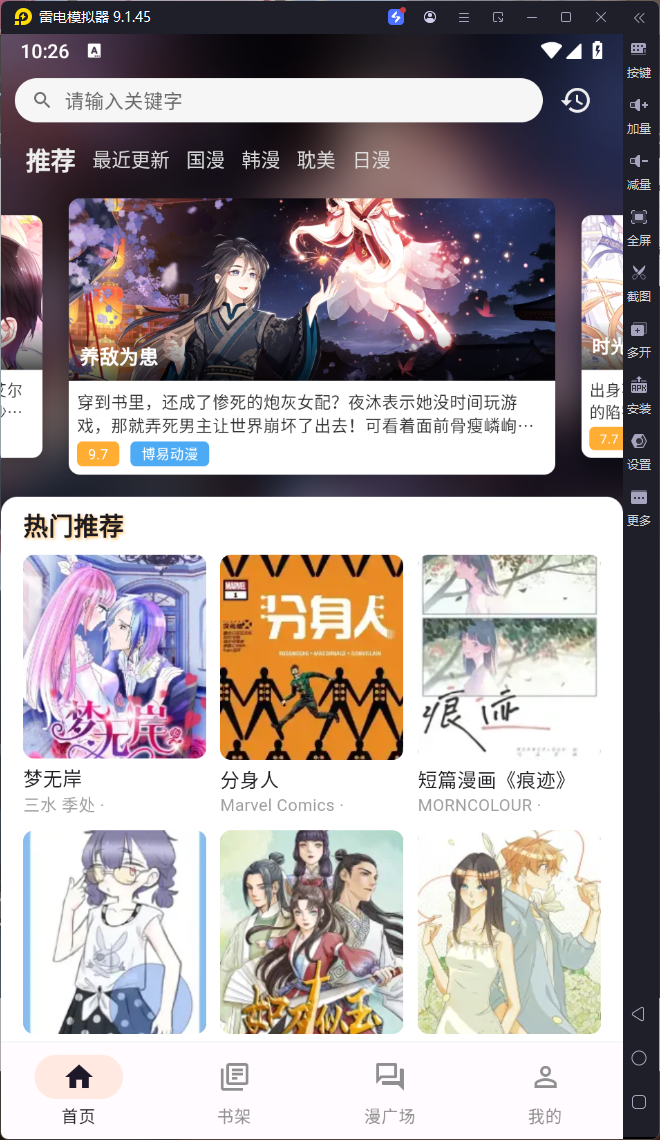Open the 日漫 category tab
This screenshot has width=660, height=1140.
[372, 160]
